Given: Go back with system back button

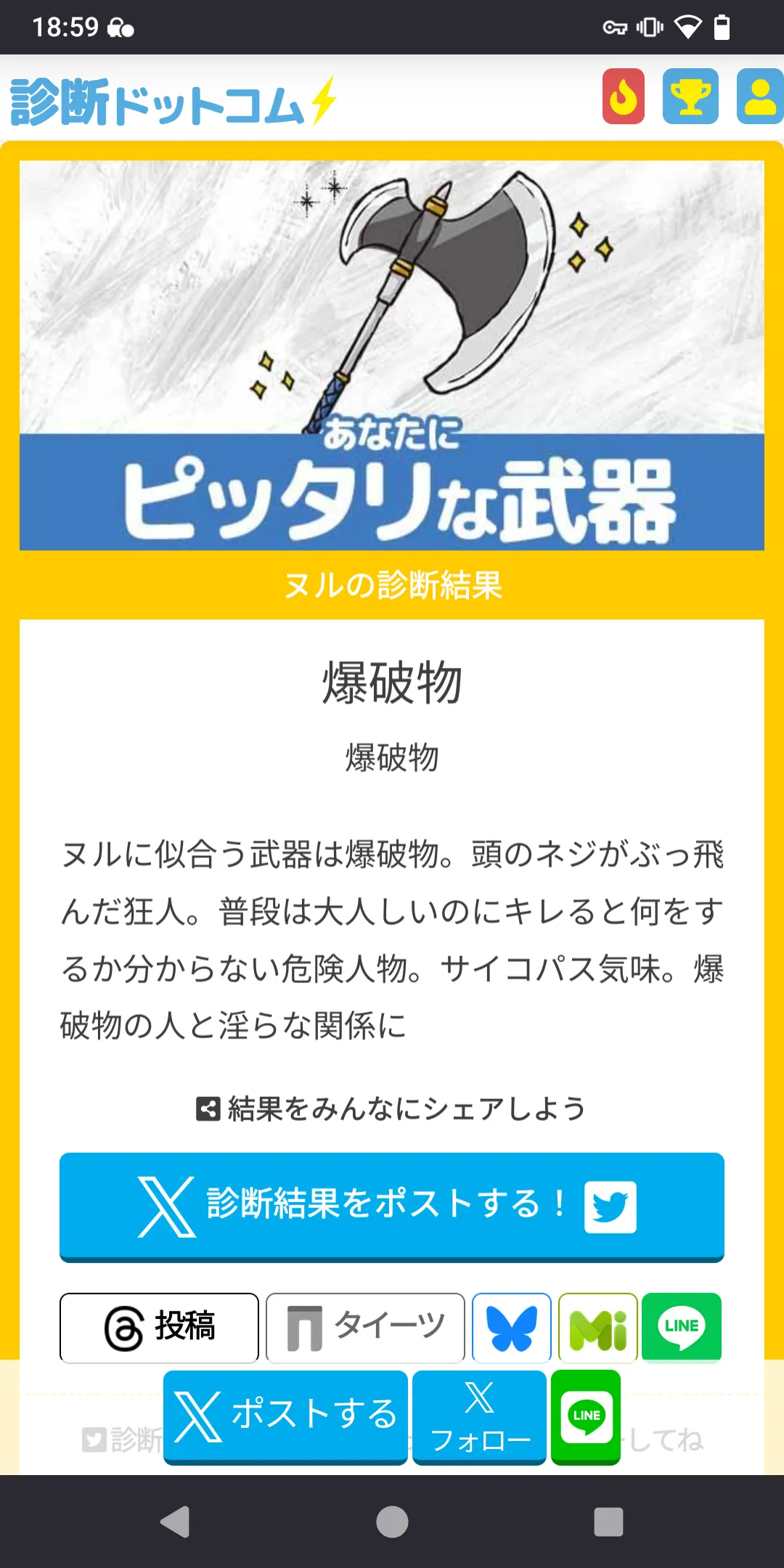Looking at the screenshot, I should point(175,1522).
